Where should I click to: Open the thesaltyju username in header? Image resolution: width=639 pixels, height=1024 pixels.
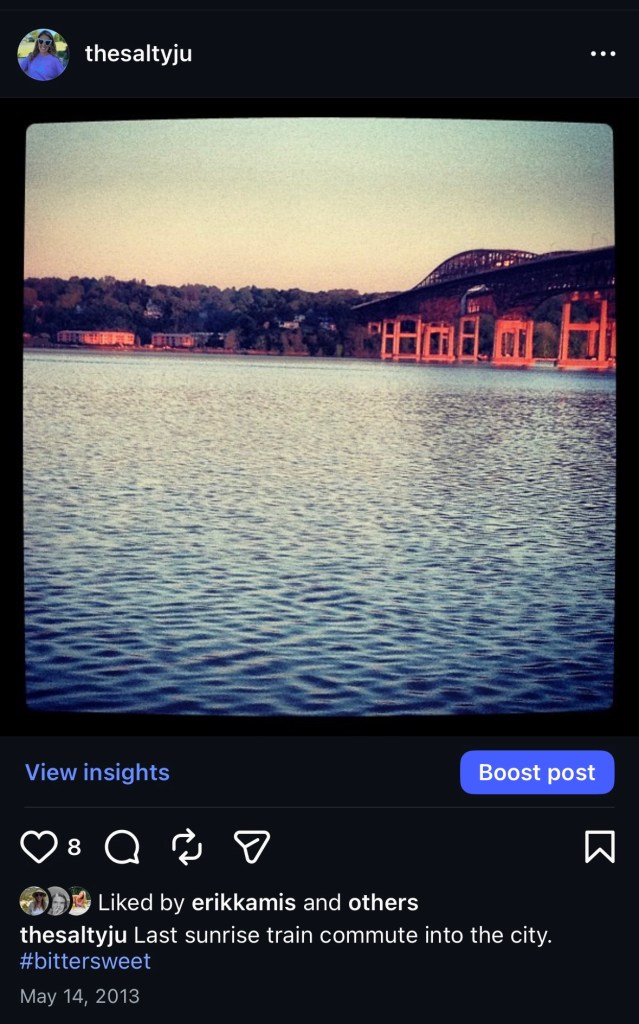(x=138, y=54)
